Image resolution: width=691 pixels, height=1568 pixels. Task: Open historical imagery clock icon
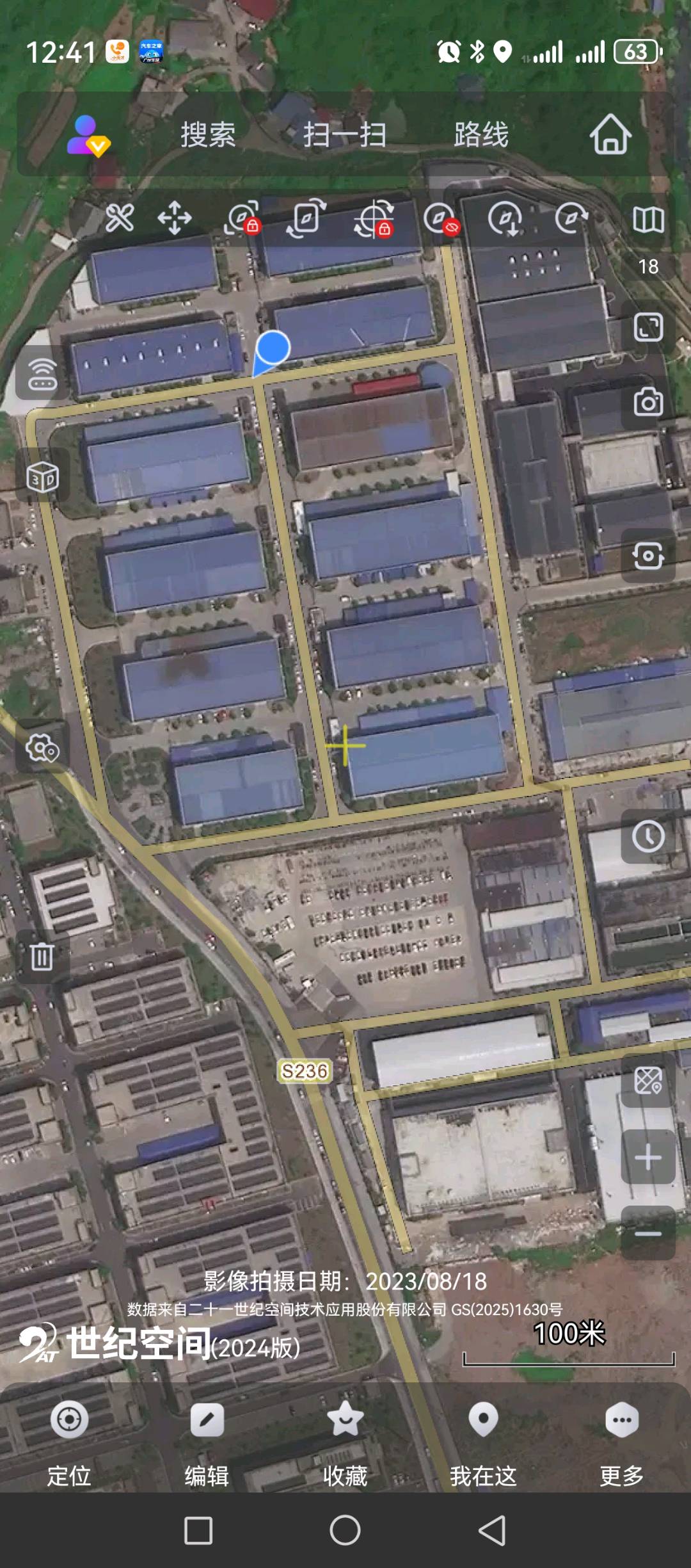648,836
